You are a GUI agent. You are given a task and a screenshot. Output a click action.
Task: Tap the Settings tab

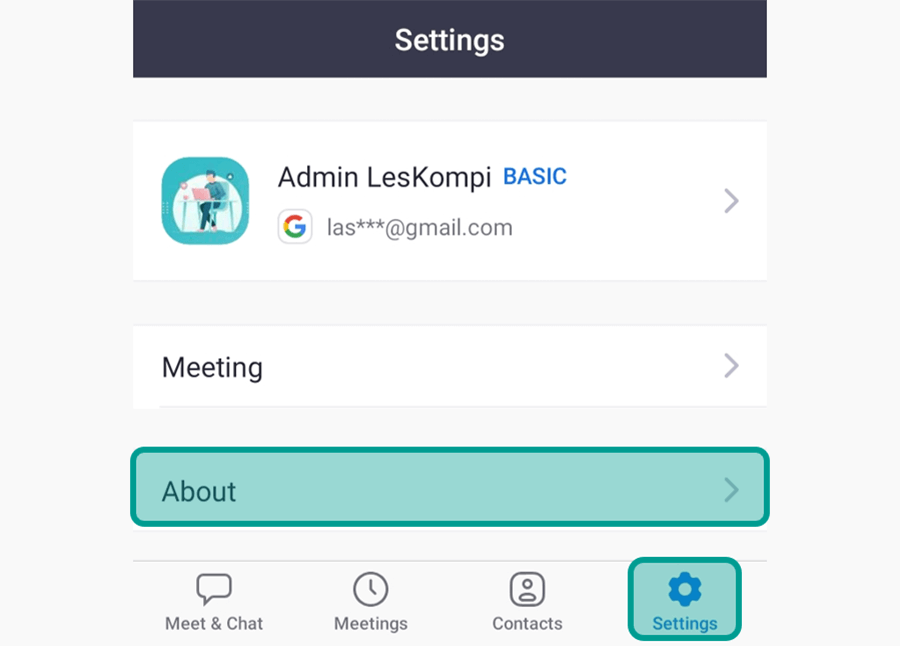click(685, 602)
